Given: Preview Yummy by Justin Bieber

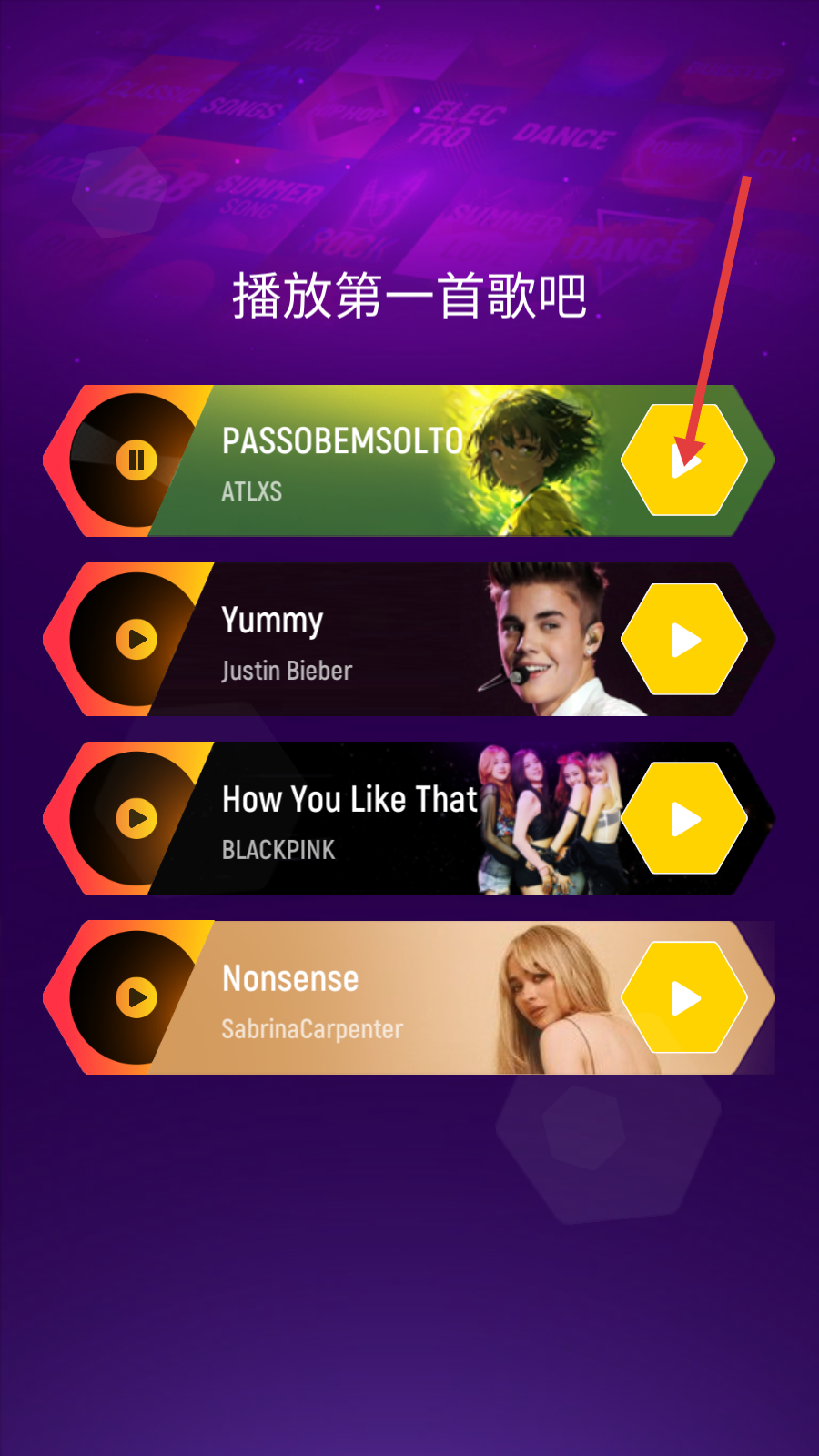Looking at the screenshot, I should point(136,639).
